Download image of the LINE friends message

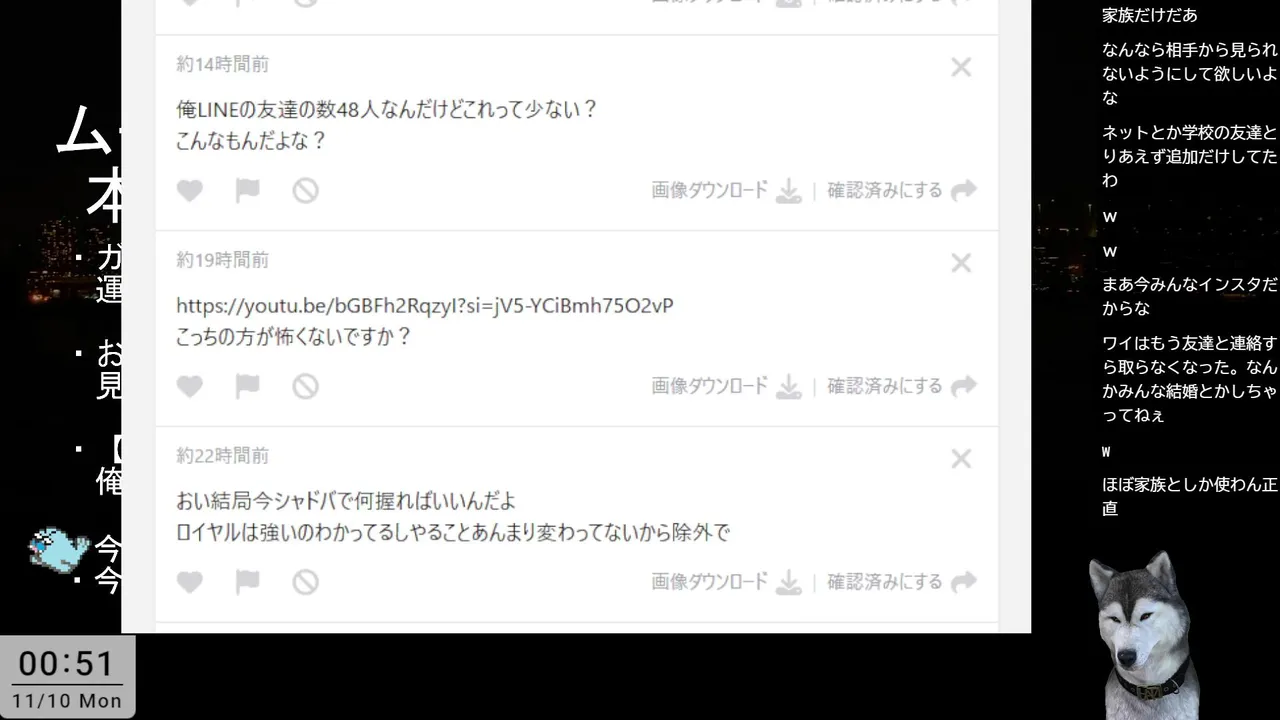click(x=726, y=190)
